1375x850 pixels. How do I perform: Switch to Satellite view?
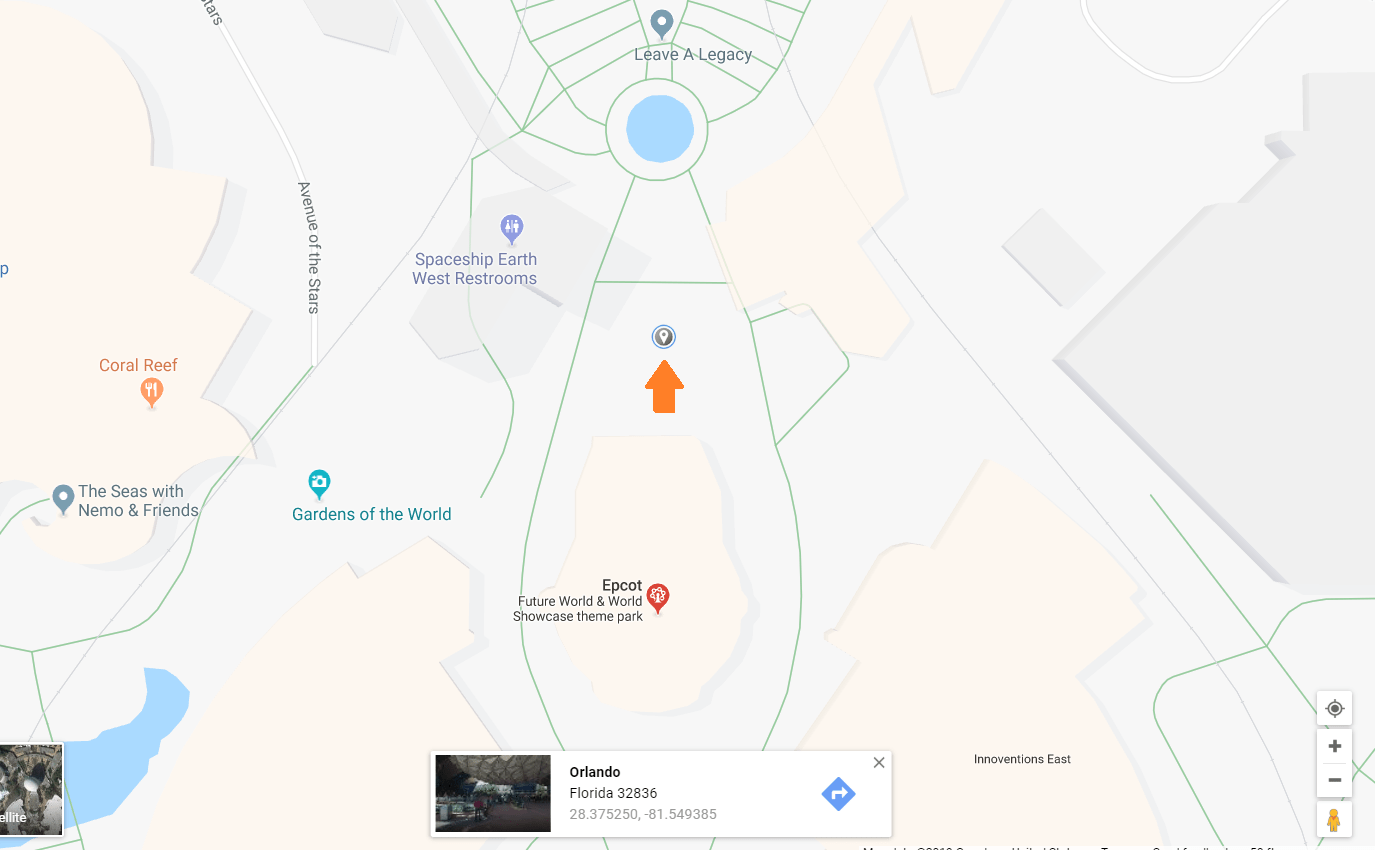coord(31,789)
